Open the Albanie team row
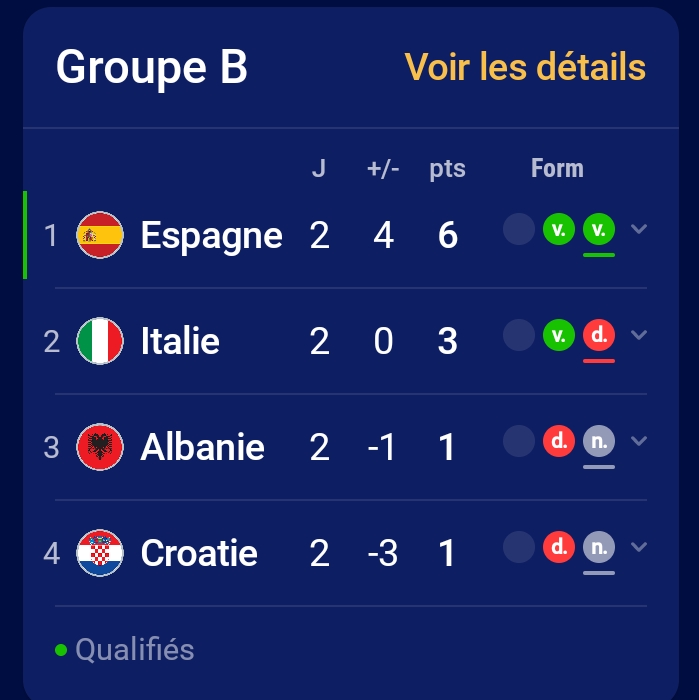699x700 pixels. [x=202, y=448]
